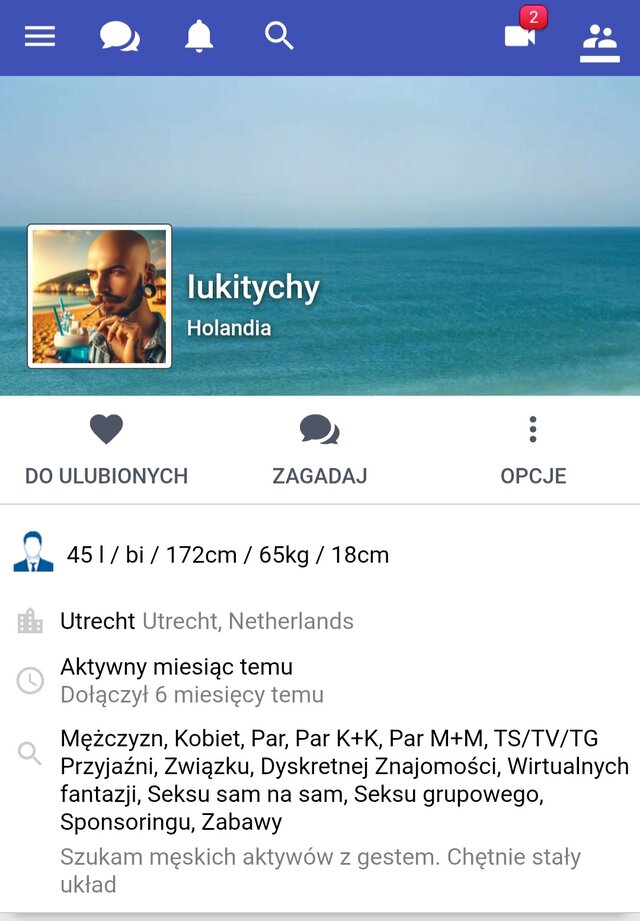Screen dimensions: 640x921
Task: Open the users list icon
Action: coord(599,40)
